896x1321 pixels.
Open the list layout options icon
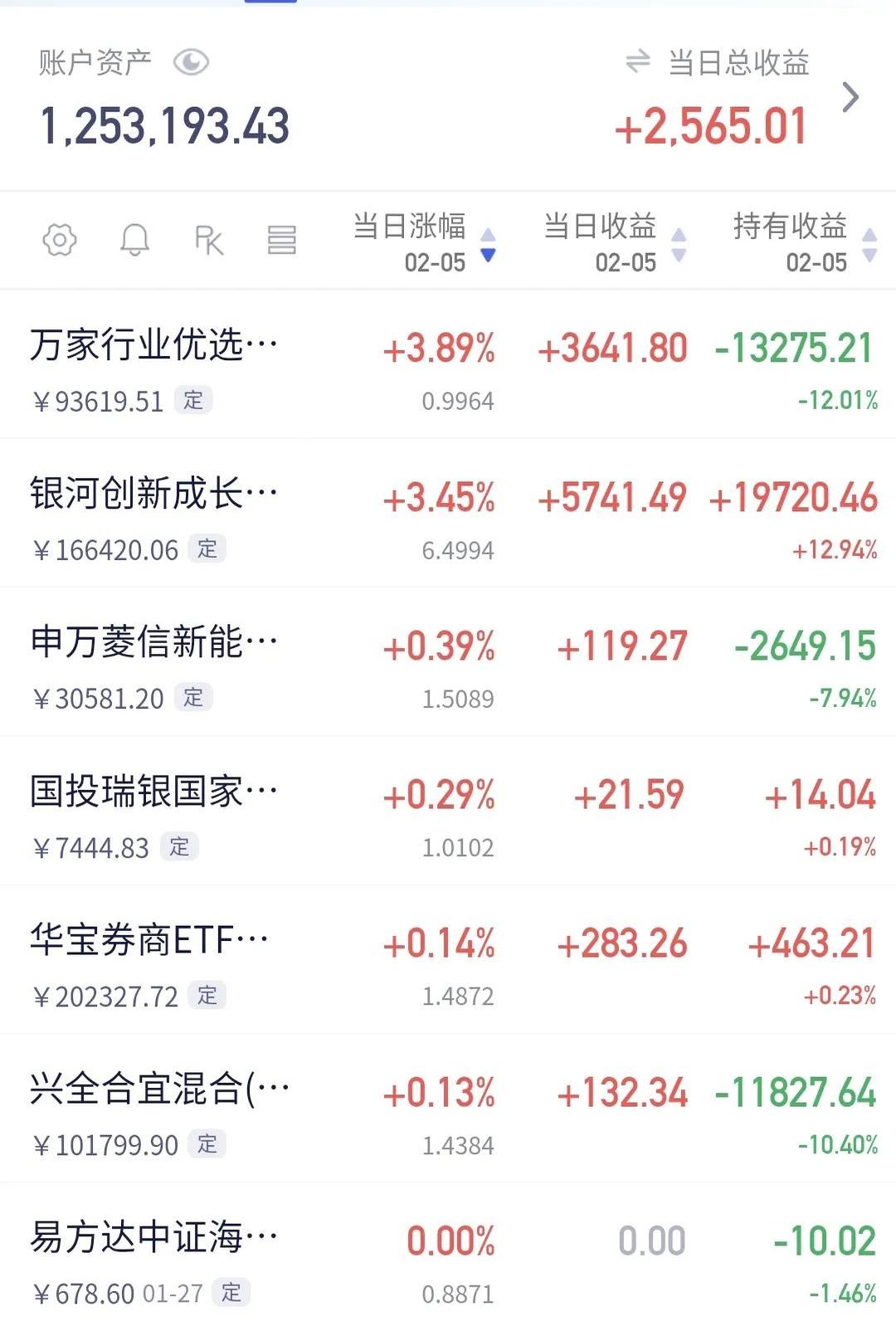coord(283,239)
